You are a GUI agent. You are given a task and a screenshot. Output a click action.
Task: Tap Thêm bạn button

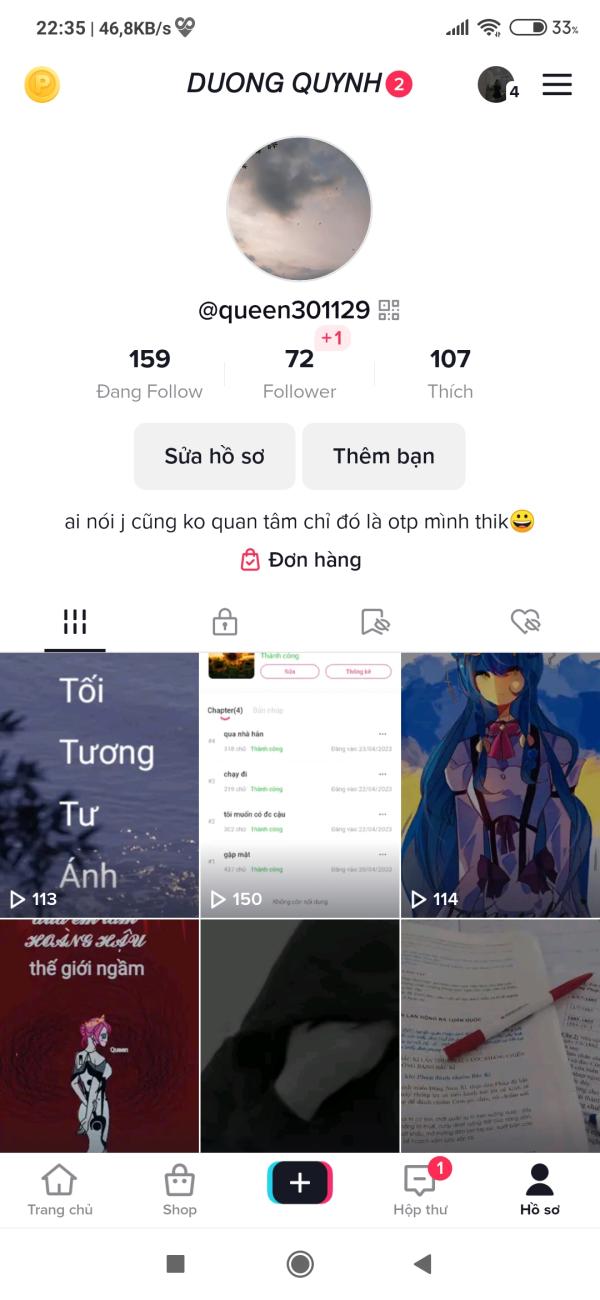pos(384,456)
